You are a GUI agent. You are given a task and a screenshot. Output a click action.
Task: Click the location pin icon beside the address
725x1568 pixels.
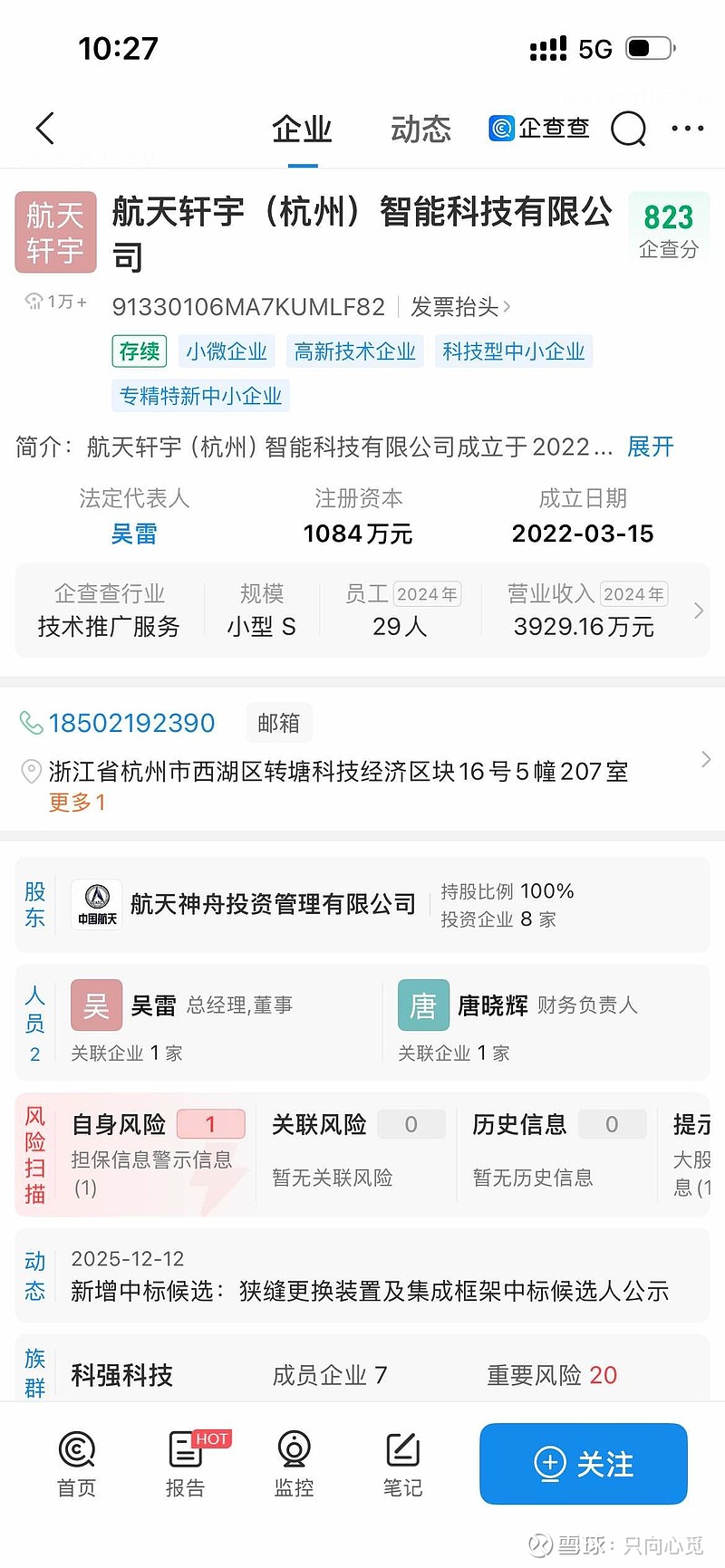click(x=31, y=772)
